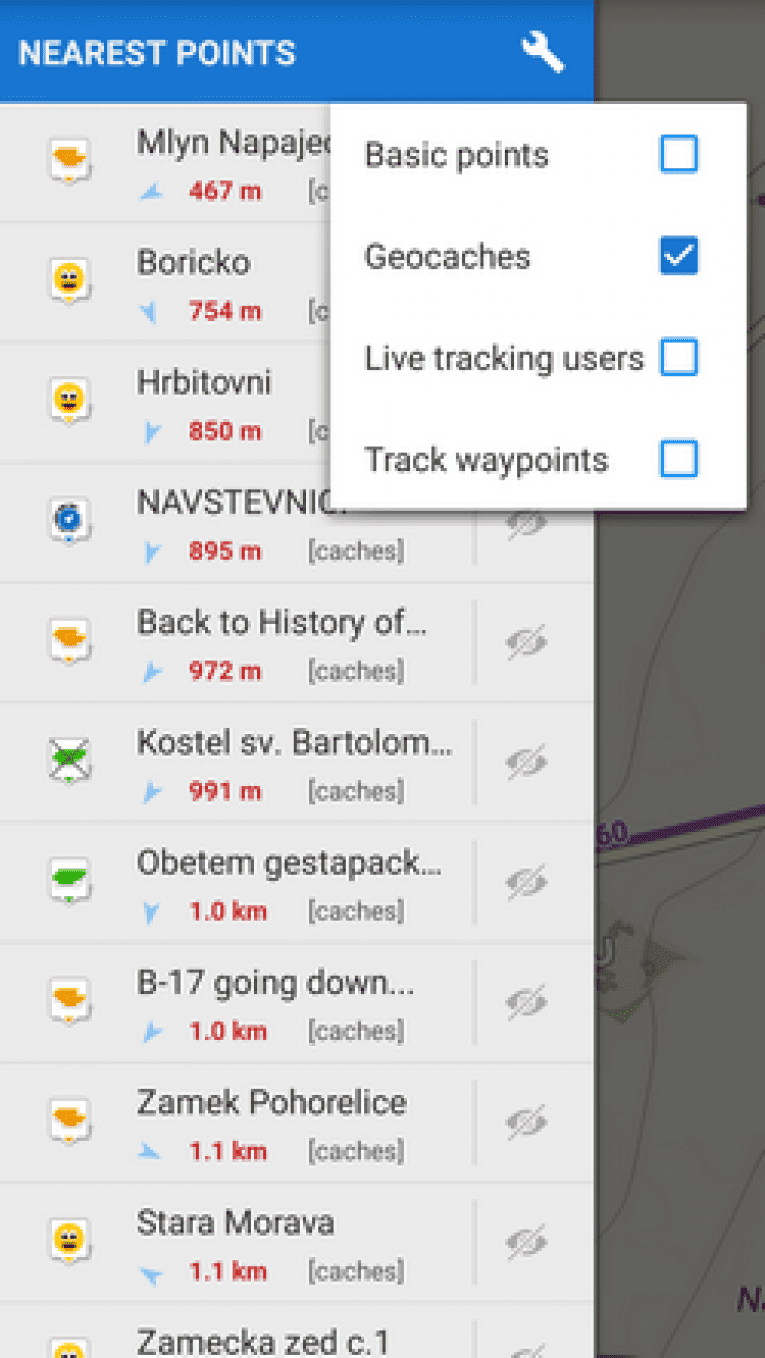This screenshot has width=765, height=1358.
Task: Toggle visibility eye for Zamek Pohorelice
Action: click(x=527, y=1122)
